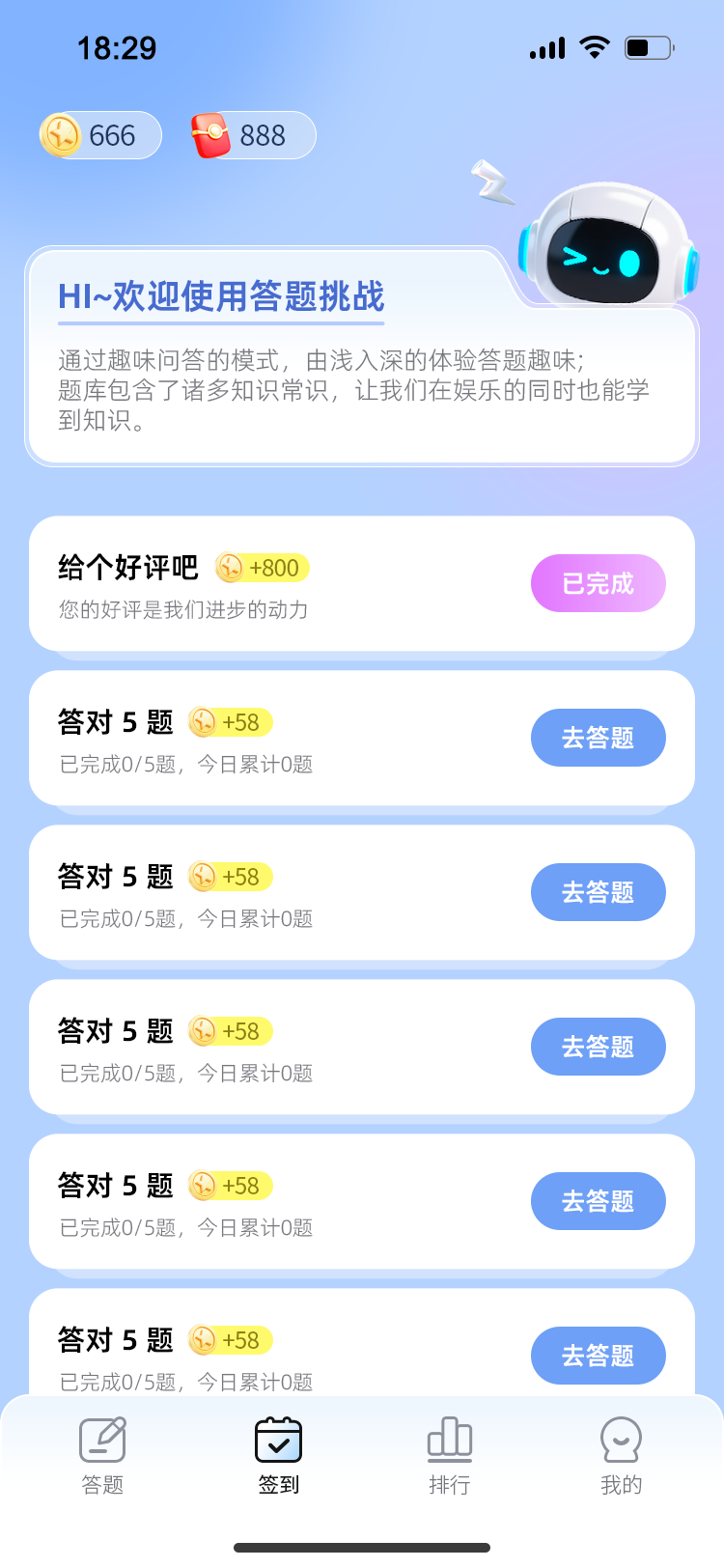This screenshot has height=1568, width=724.
Task: Click 去答题 on the second 答对 5 题 task
Action: point(598,892)
